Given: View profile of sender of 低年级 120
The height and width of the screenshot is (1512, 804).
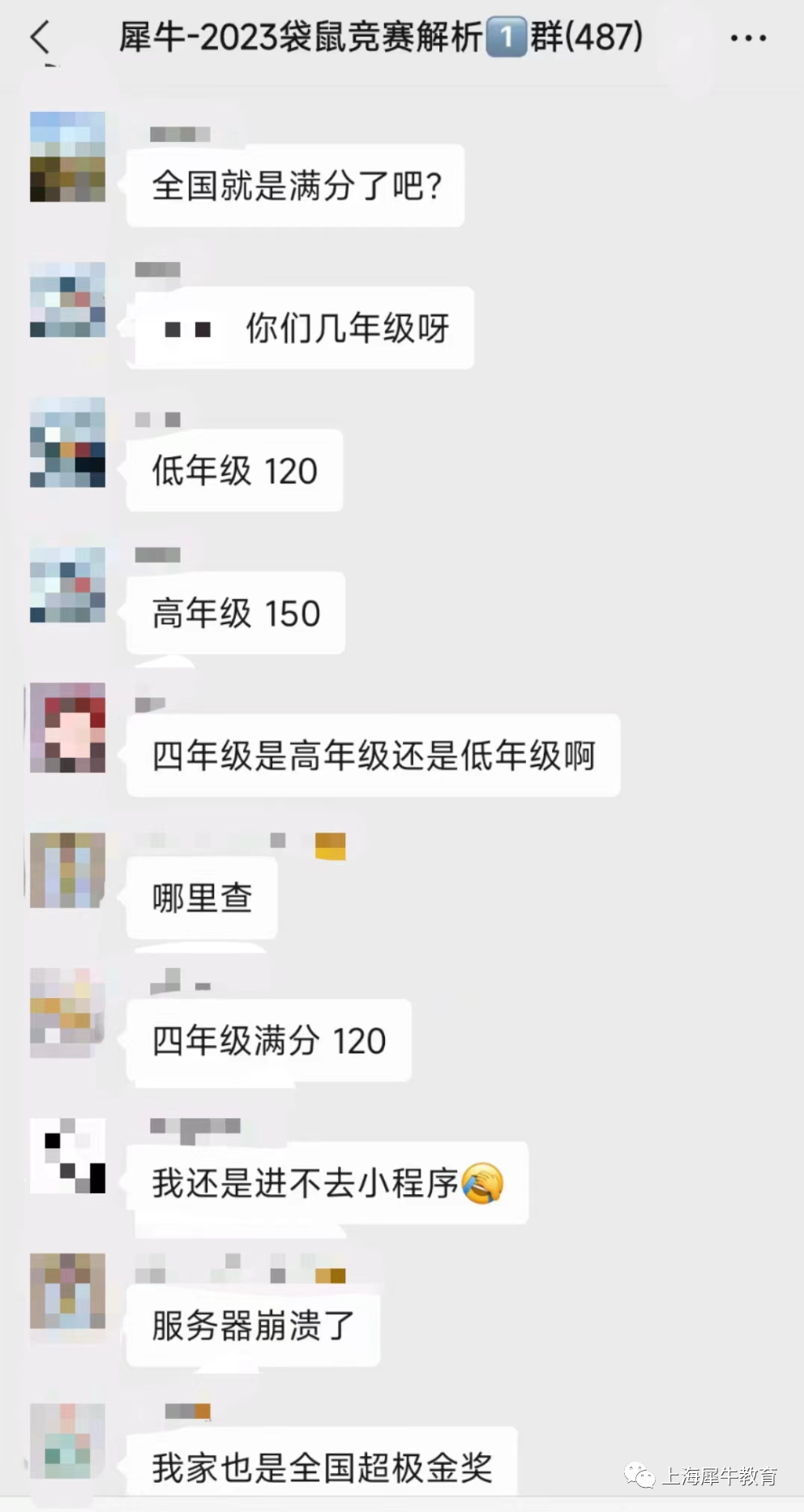Looking at the screenshot, I should click(67, 443).
